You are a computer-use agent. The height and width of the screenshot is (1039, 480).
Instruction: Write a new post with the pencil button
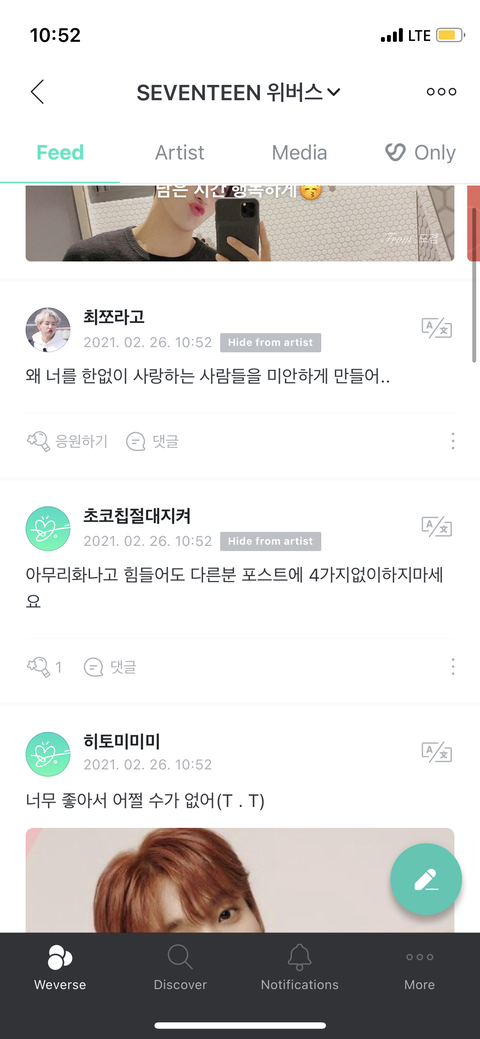click(x=426, y=879)
